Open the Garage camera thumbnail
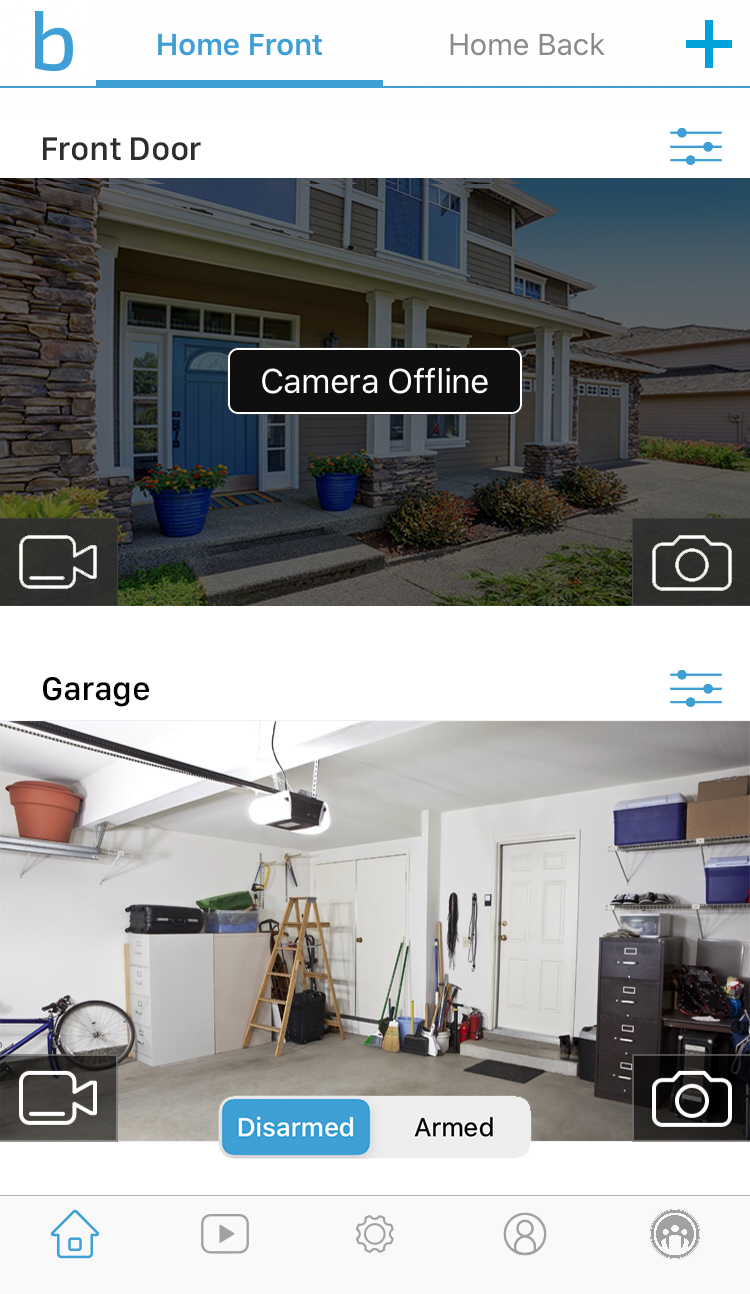 point(375,900)
